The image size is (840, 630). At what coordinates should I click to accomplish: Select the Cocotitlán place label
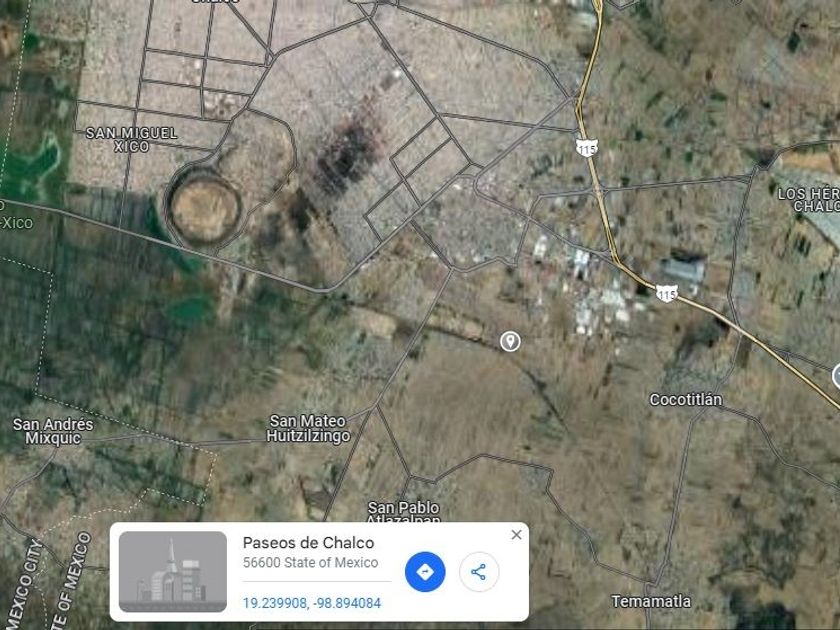[x=686, y=400]
